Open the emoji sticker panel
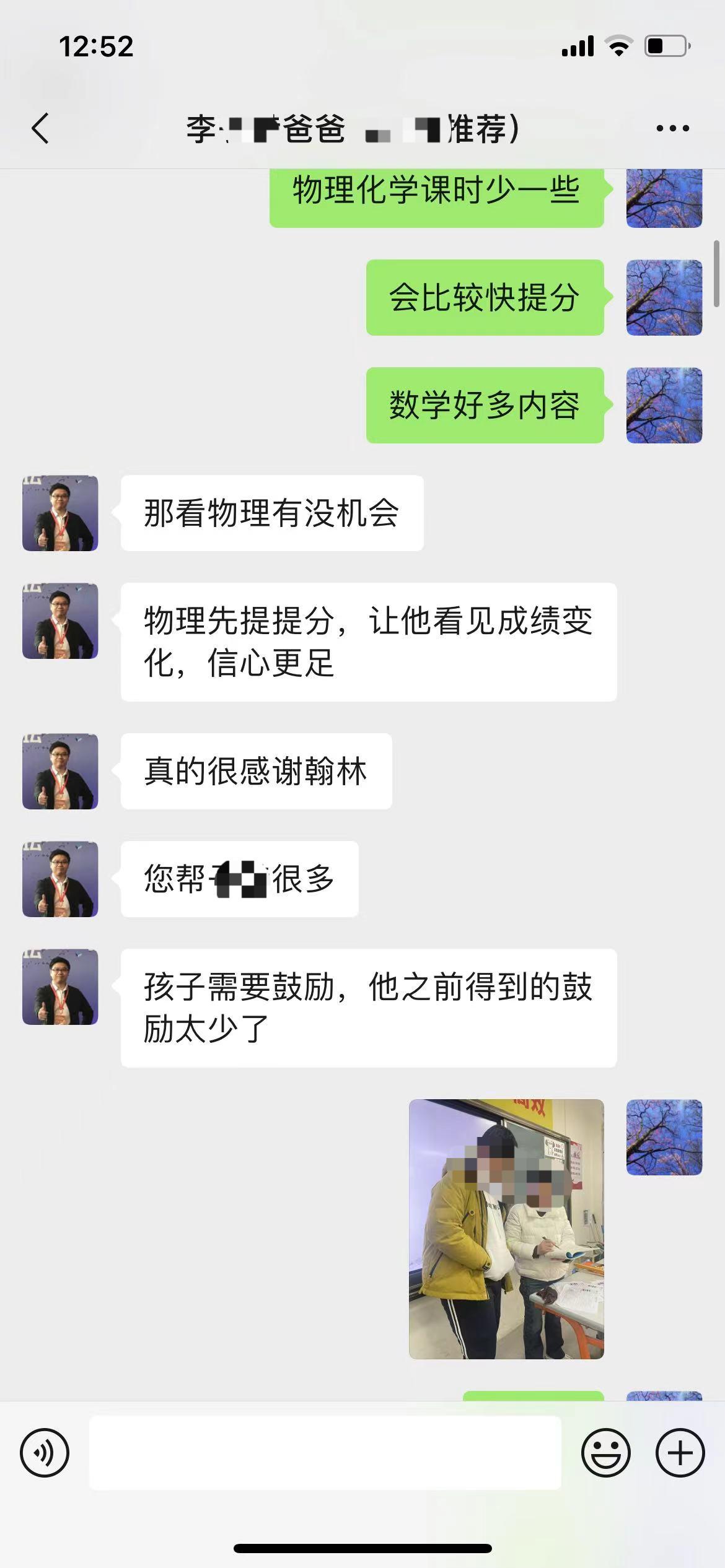 click(605, 1453)
